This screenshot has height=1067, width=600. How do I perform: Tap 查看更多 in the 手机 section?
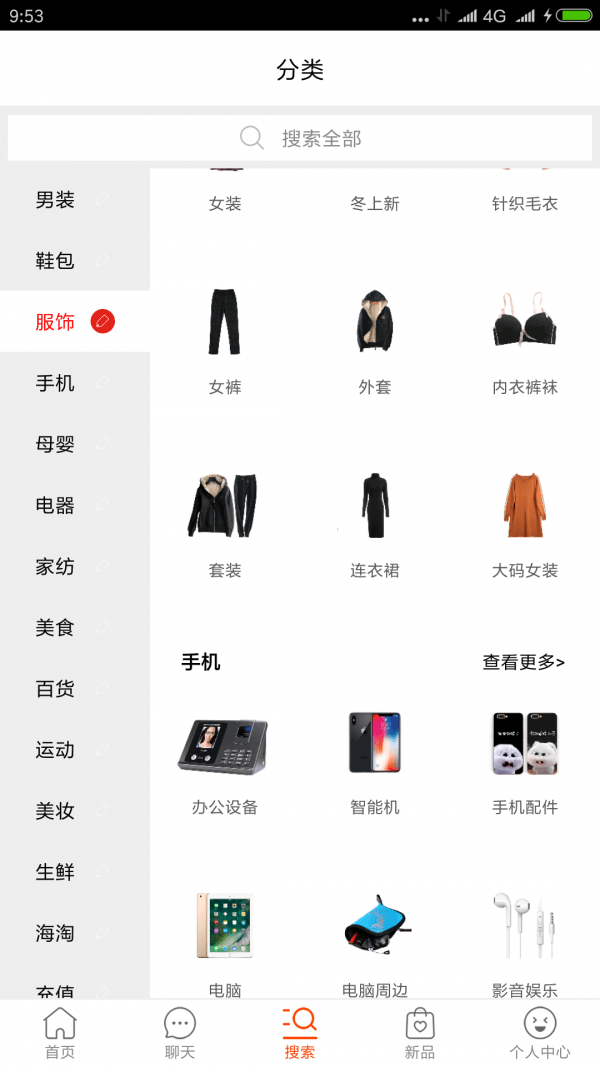tap(523, 662)
